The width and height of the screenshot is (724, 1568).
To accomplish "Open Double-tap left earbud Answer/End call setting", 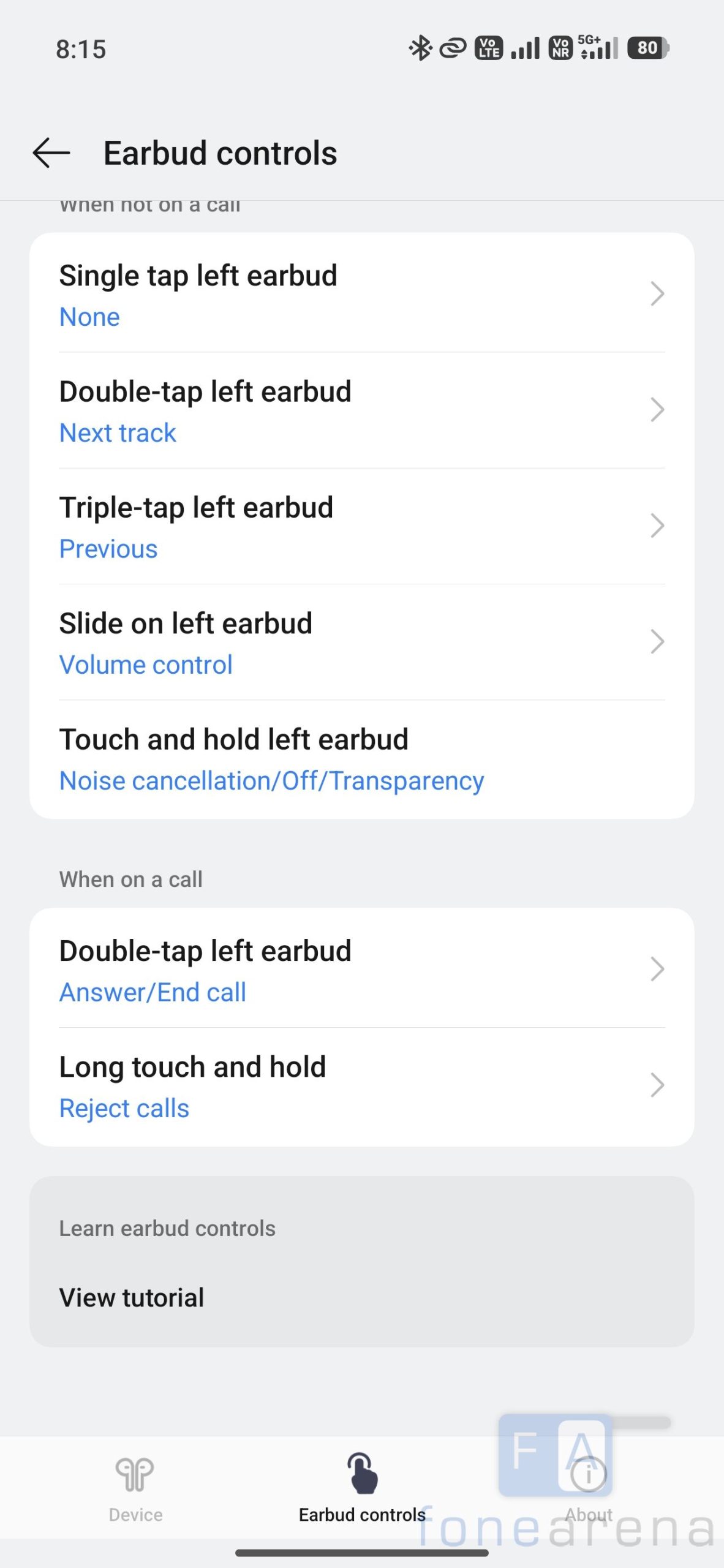I will (361, 970).
